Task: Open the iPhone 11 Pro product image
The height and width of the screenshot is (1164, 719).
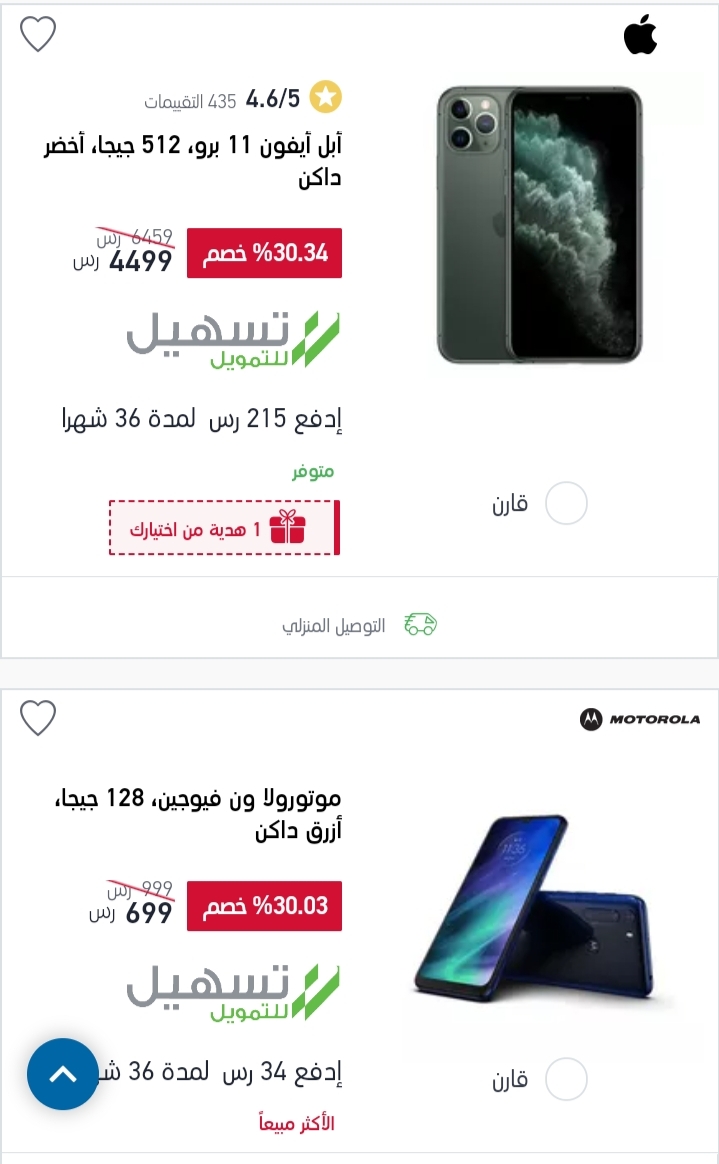Action: point(539,225)
